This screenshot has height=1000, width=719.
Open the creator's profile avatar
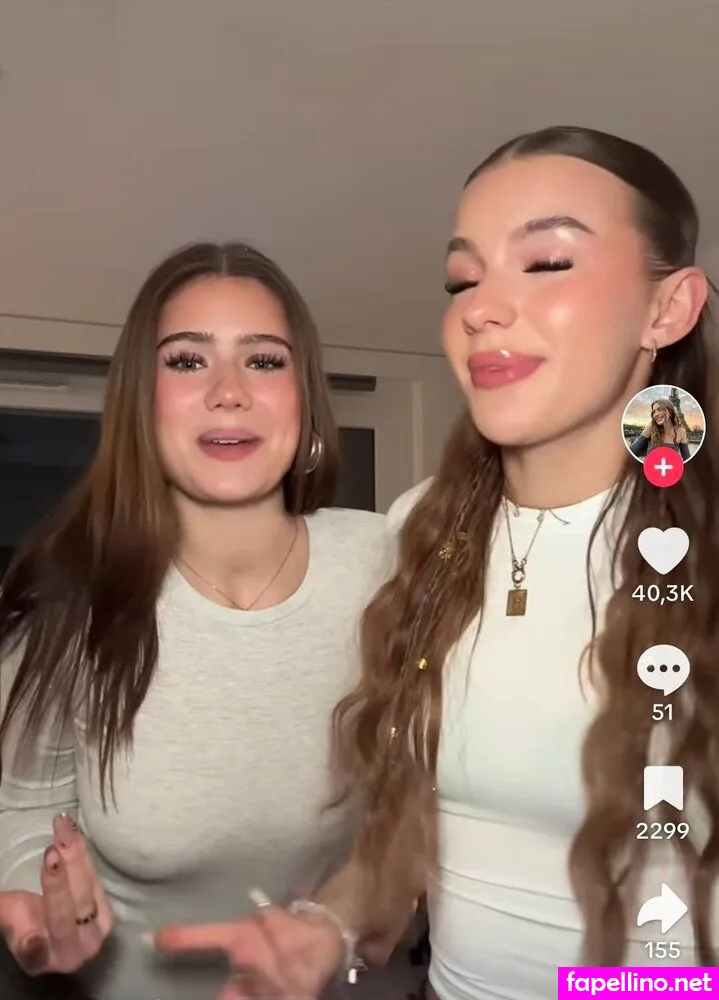click(663, 422)
